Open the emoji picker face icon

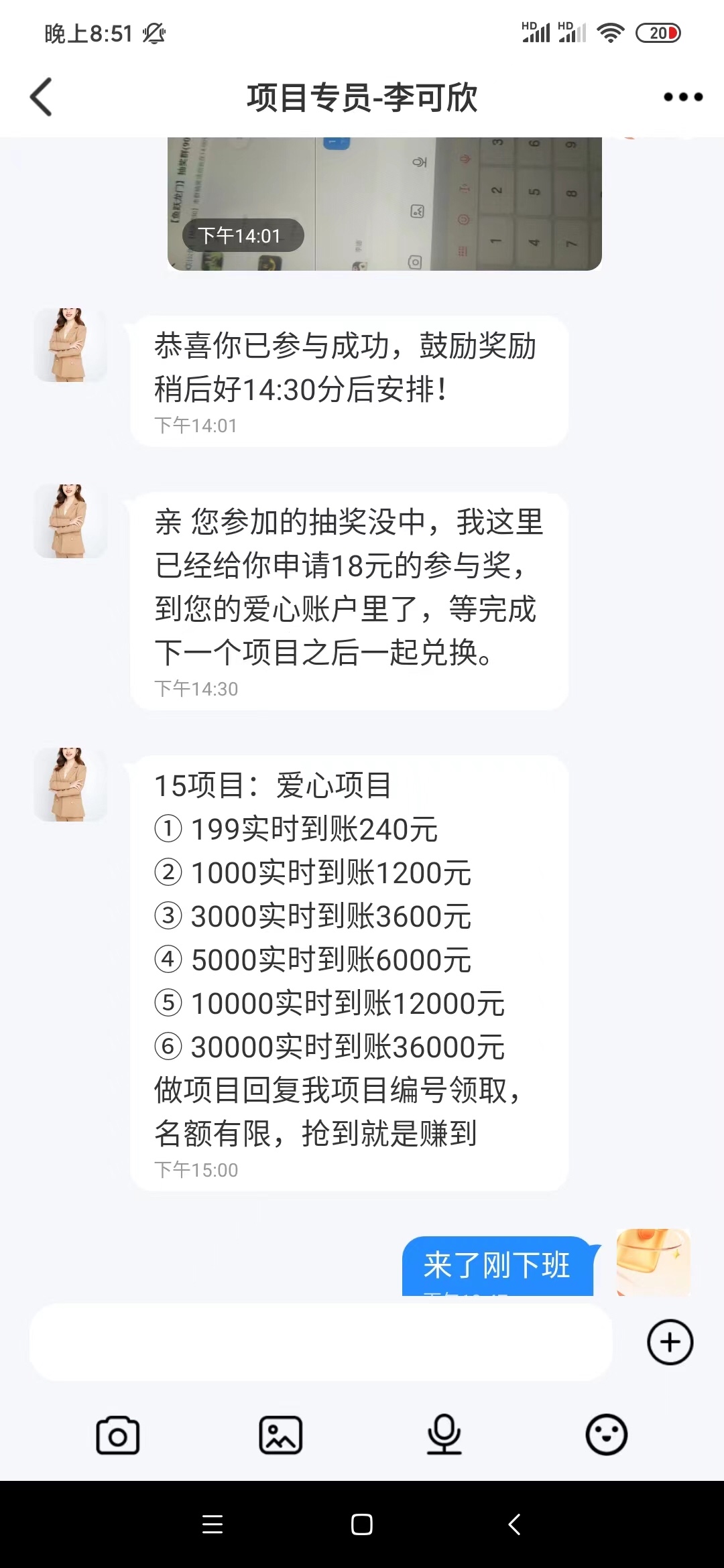pyautogui.click(x=608, y=1434)
